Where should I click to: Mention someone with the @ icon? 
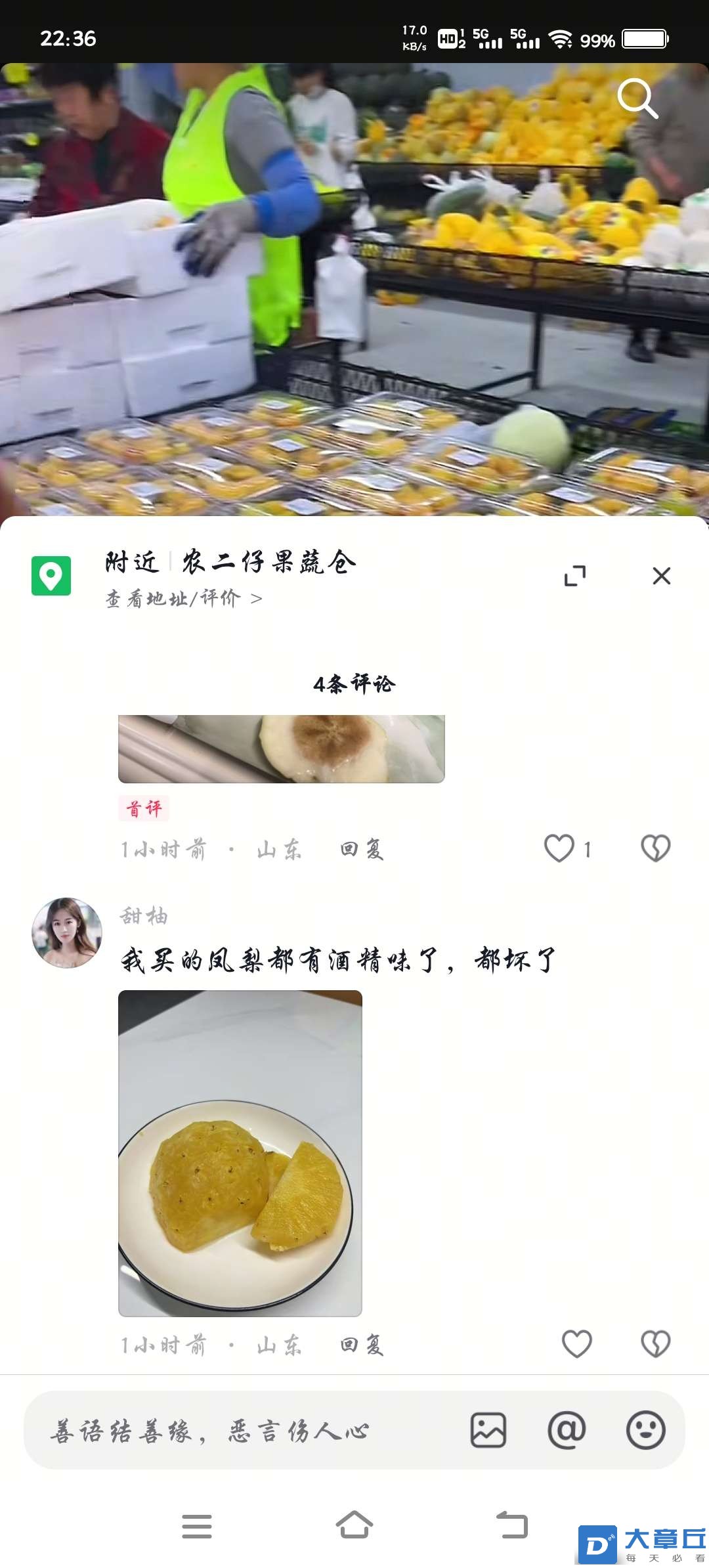point(567,1430)
